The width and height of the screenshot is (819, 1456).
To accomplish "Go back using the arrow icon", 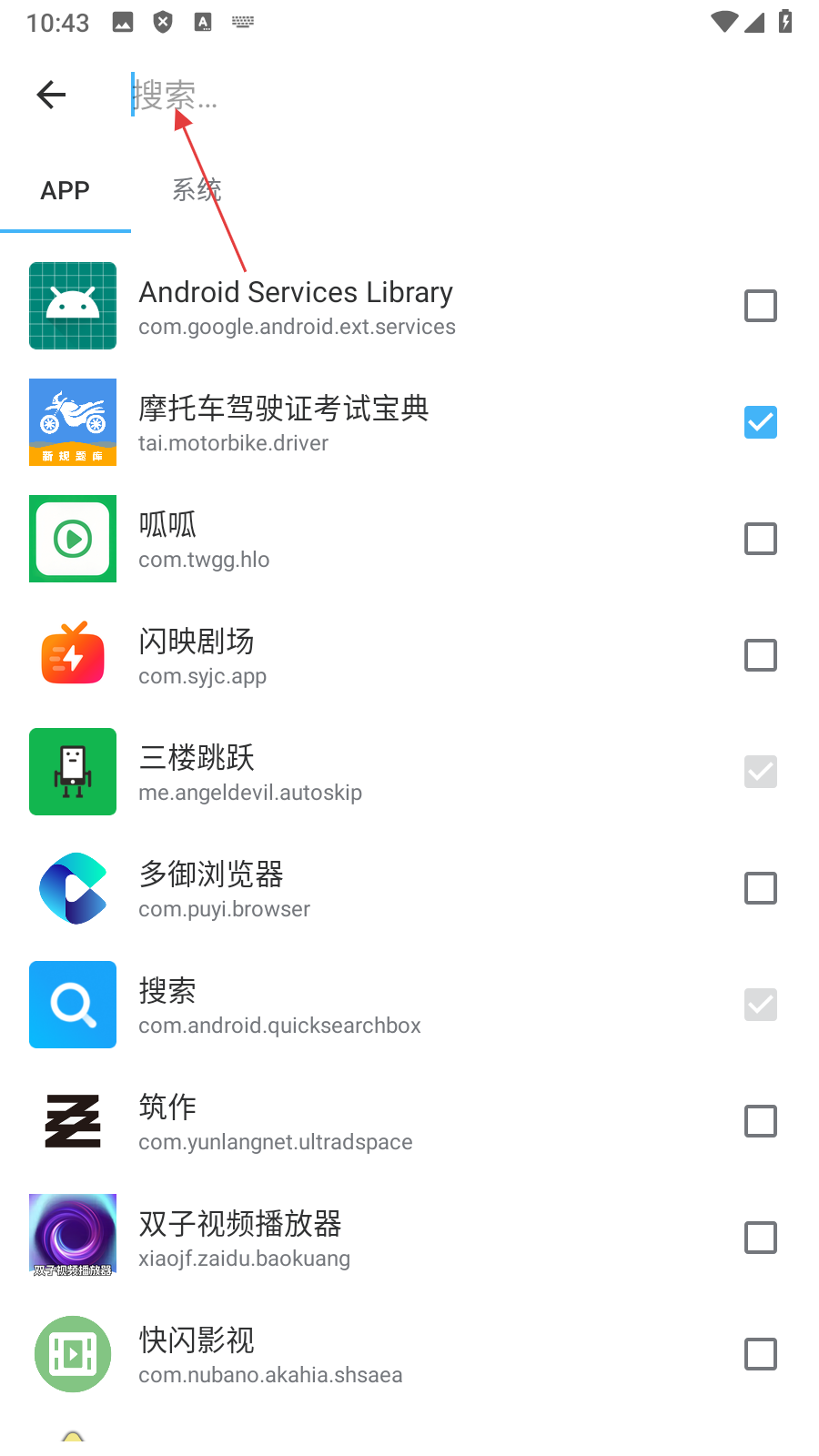I will point(52,95).
